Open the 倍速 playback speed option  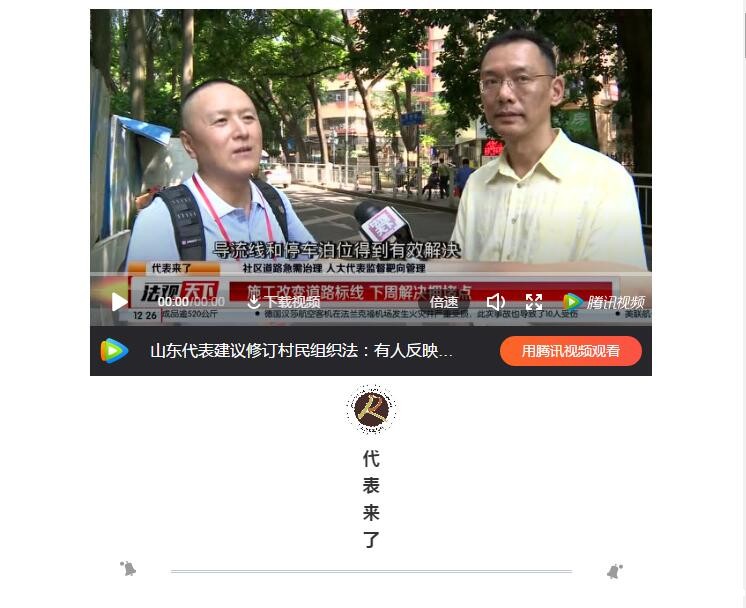point(444,302)
